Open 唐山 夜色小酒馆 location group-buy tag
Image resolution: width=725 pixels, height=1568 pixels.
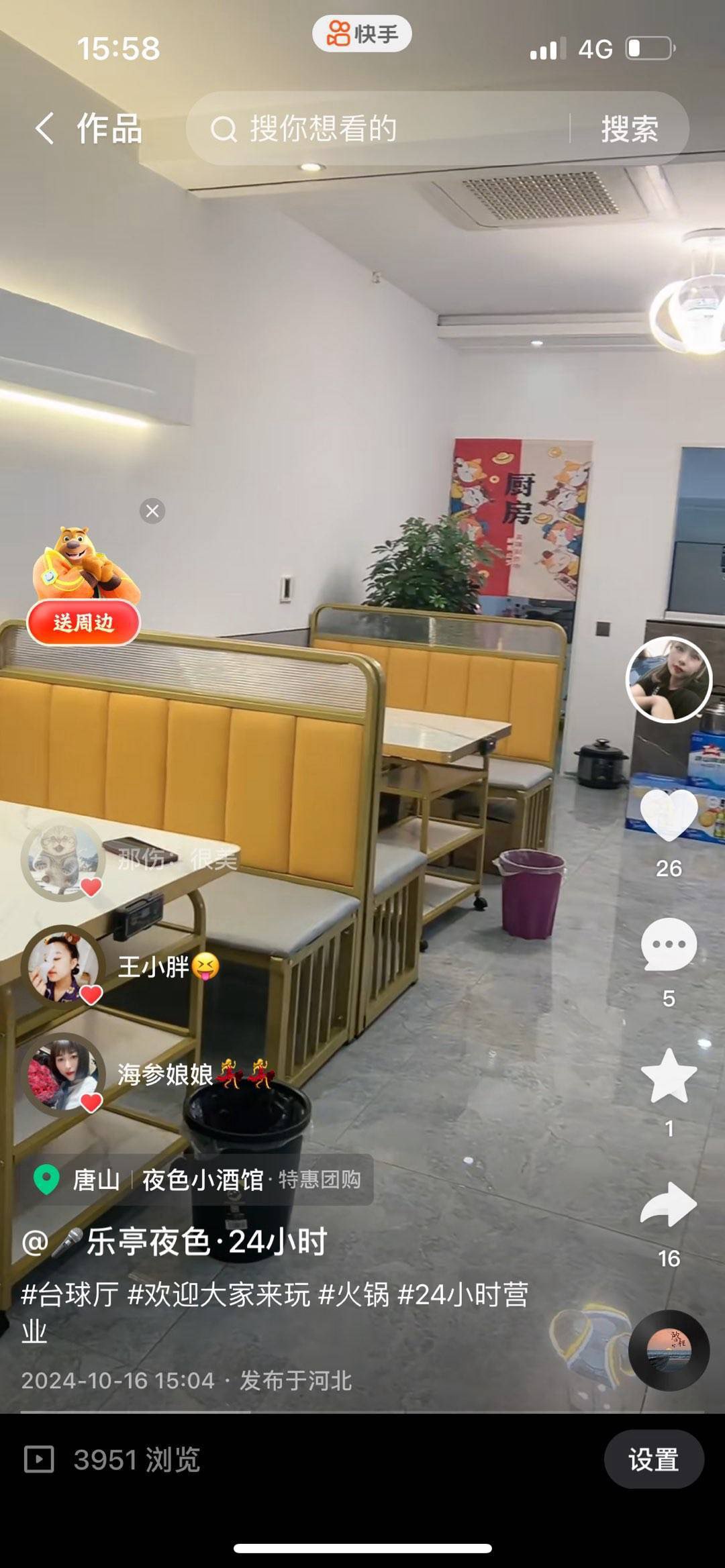tap(201, 1180)
